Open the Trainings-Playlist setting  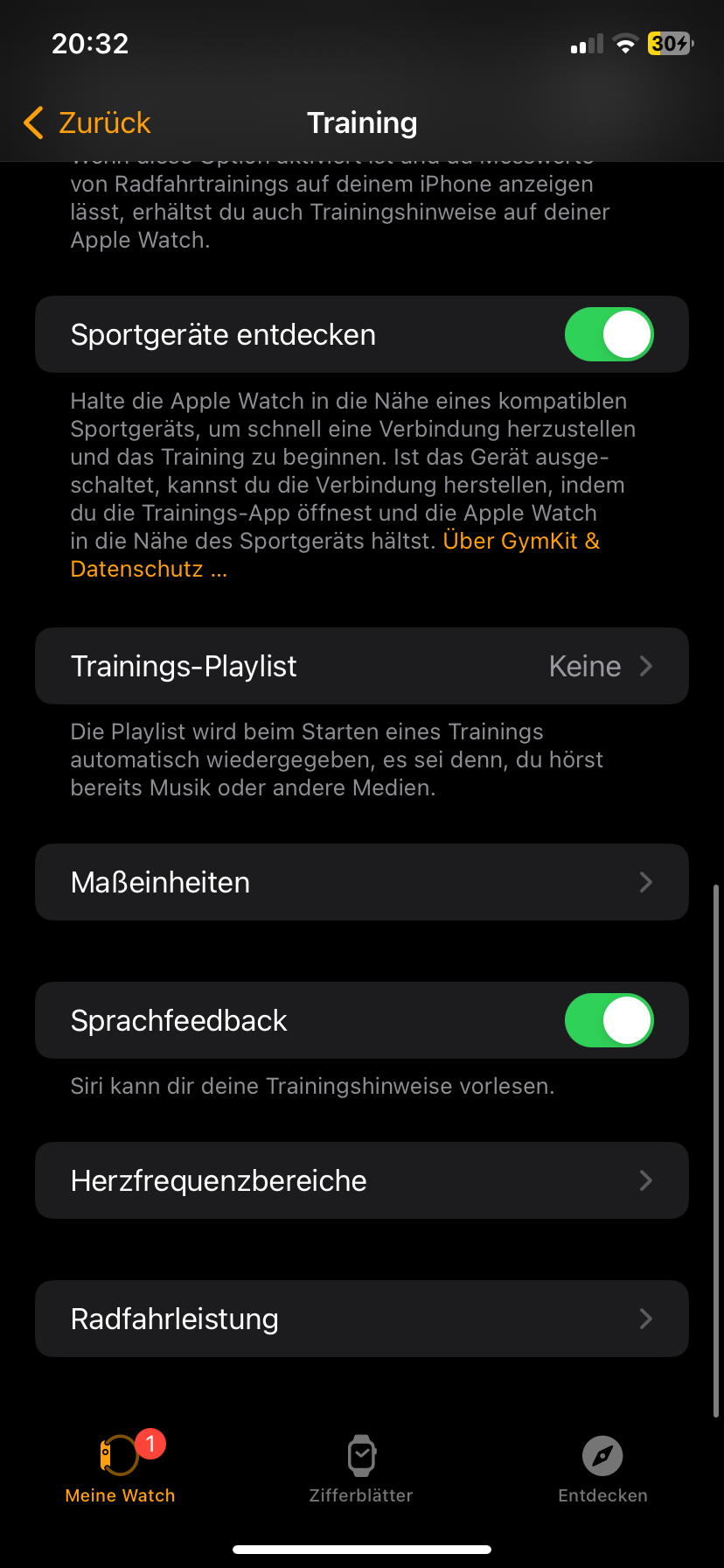[x=362, y=666]
